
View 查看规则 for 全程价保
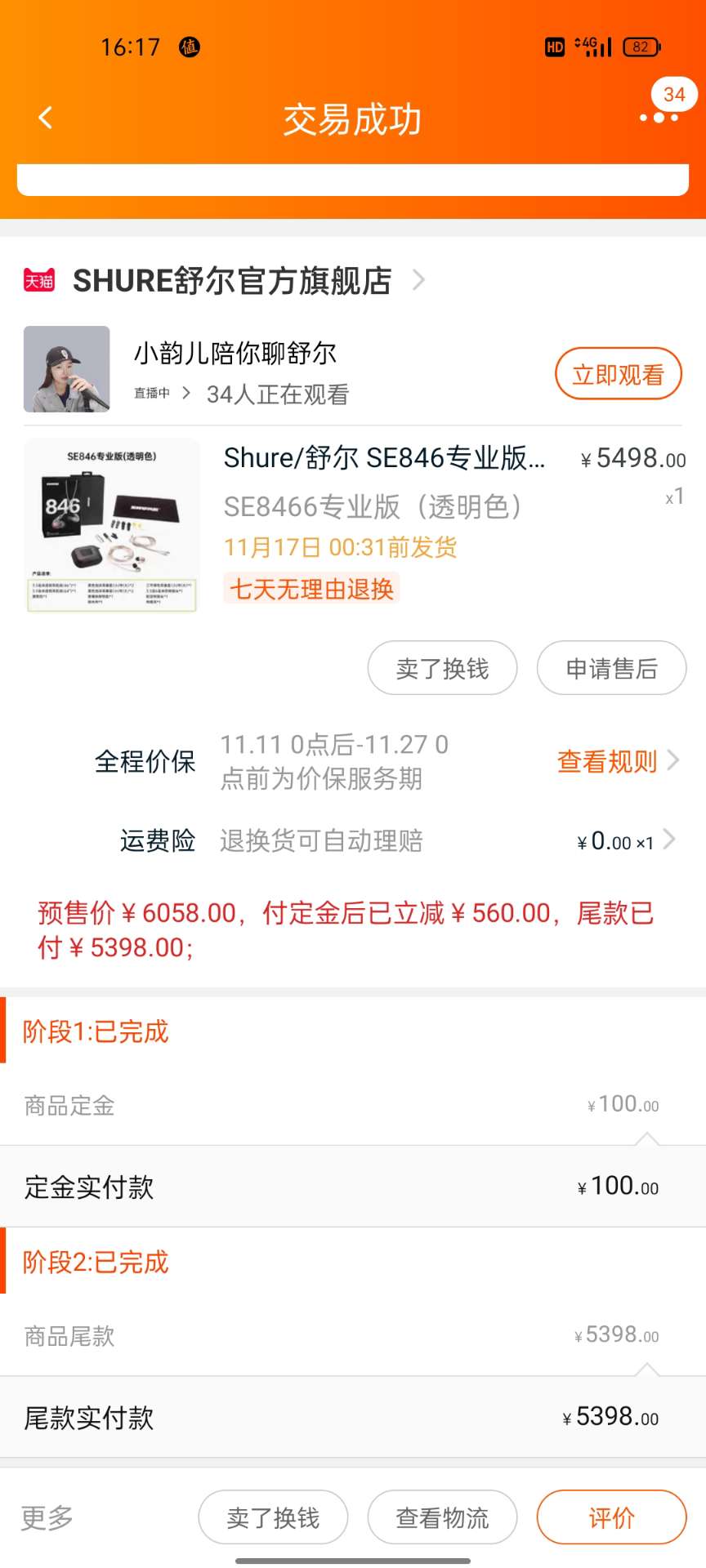pyautogui.click(x=617, y=761)
